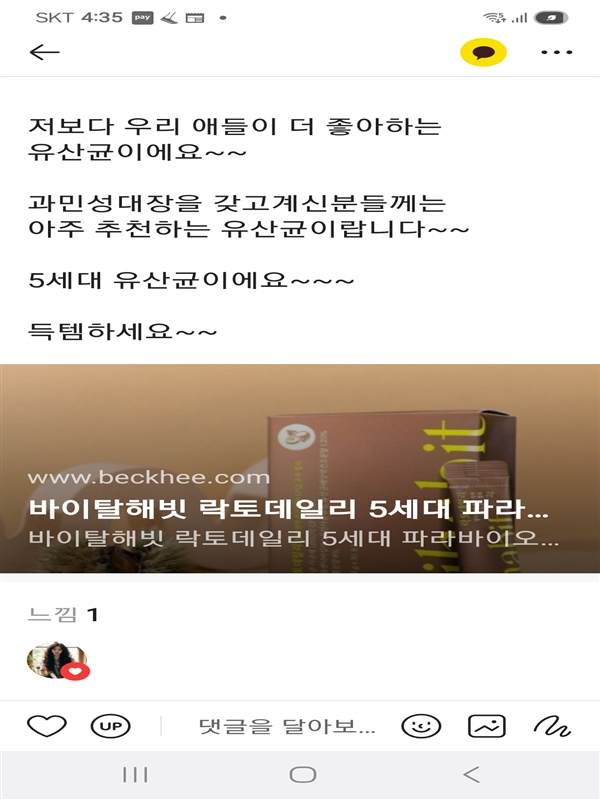Open the emoticon picker

[421, 726]
